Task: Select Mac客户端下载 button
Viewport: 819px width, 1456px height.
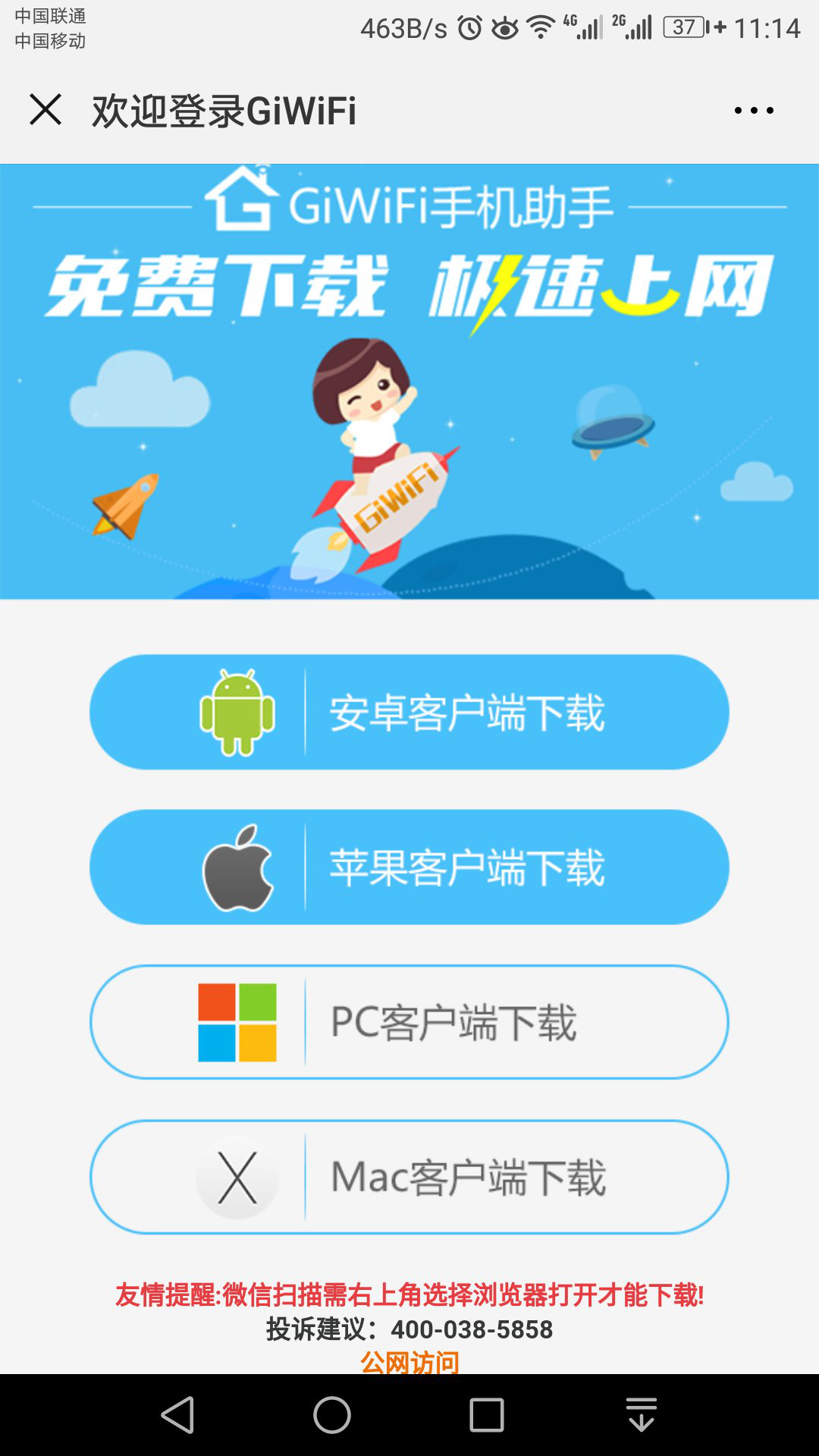Action: 409,1177
